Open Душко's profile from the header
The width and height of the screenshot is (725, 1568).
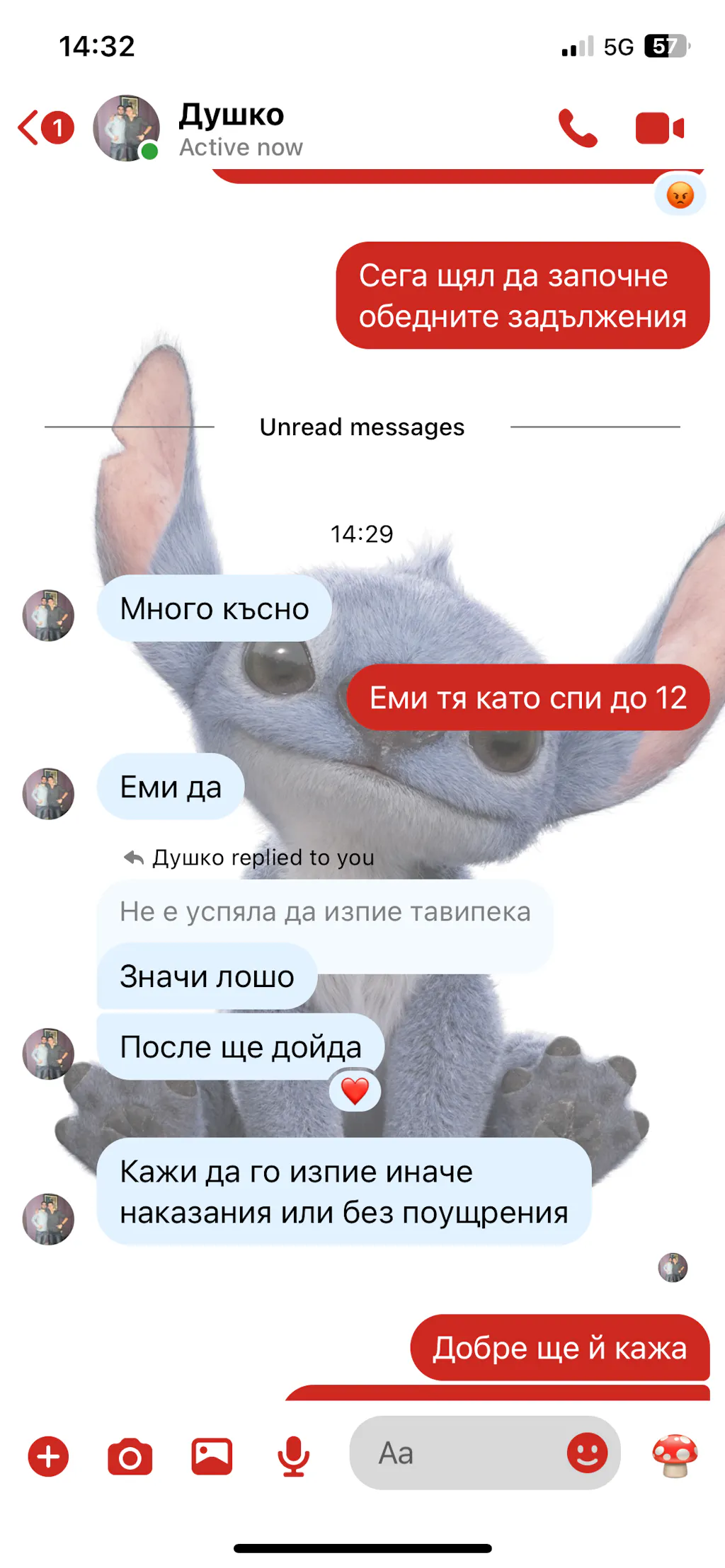click(x=230, y=129)
